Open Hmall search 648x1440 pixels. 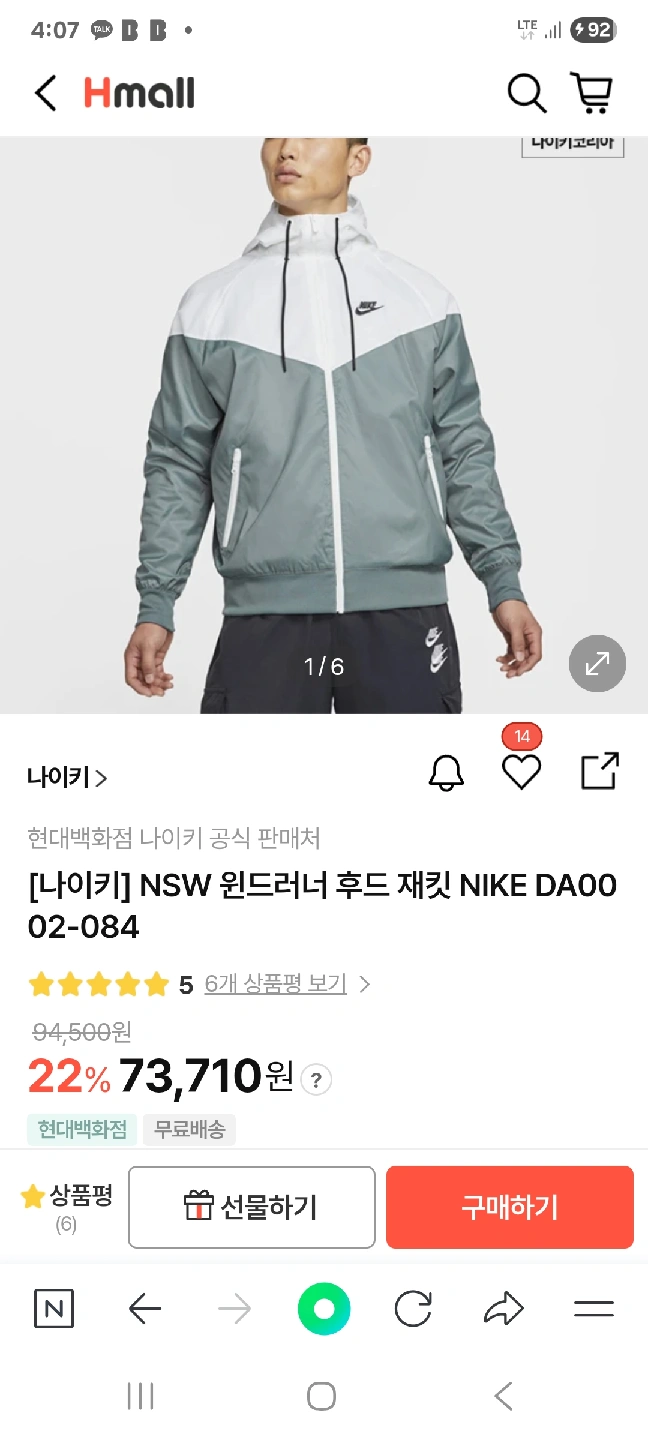(x=526, y=93)
